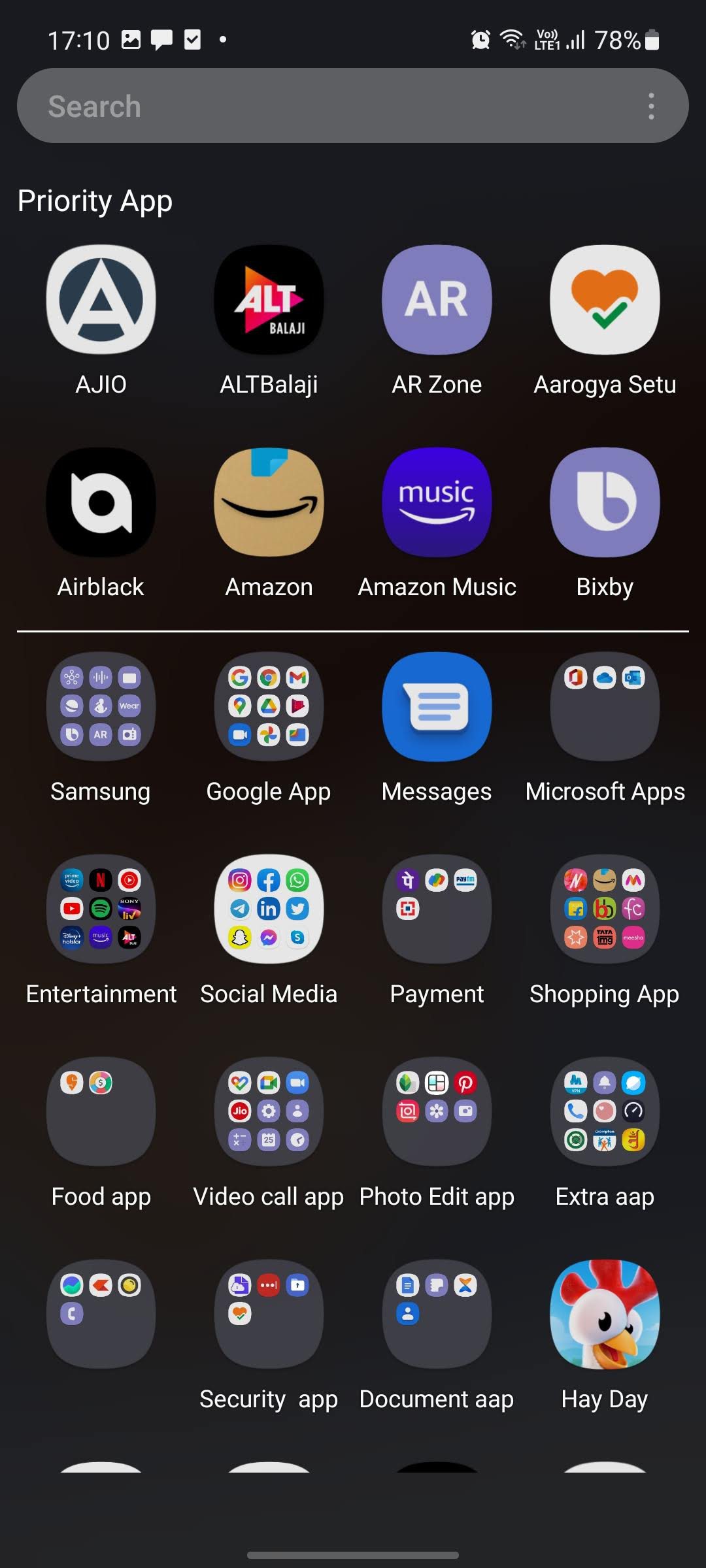This screenshot has width=706, height=1568.
Task: Launch the AJIO app
Action: click(101, 300)
